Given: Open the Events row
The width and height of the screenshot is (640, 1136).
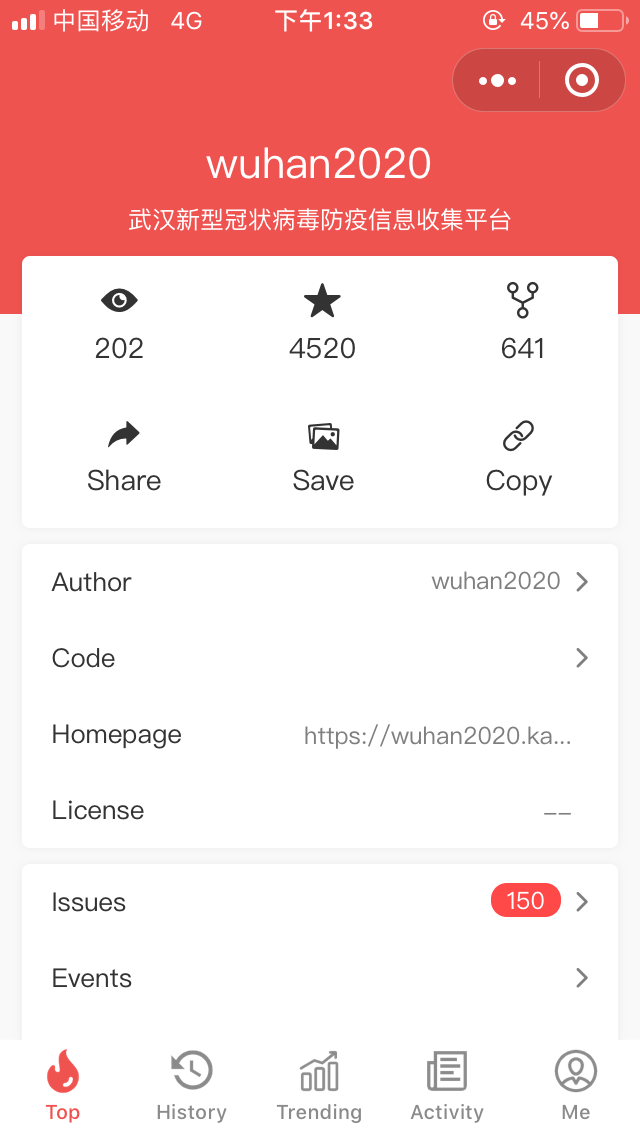Looking at the screenshot, I should point(320,978).
